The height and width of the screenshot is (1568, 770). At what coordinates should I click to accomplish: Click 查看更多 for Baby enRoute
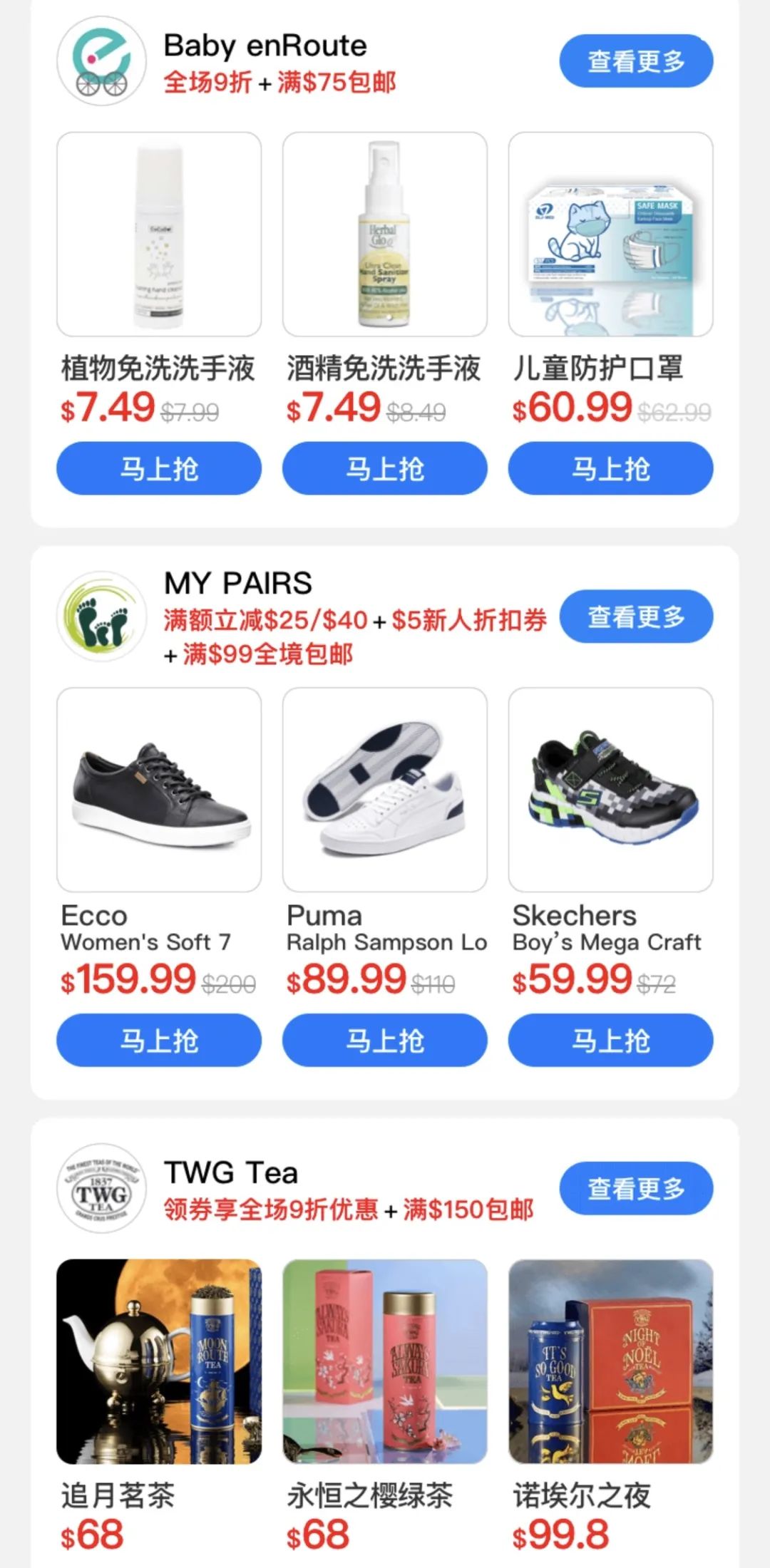[637, 61]
